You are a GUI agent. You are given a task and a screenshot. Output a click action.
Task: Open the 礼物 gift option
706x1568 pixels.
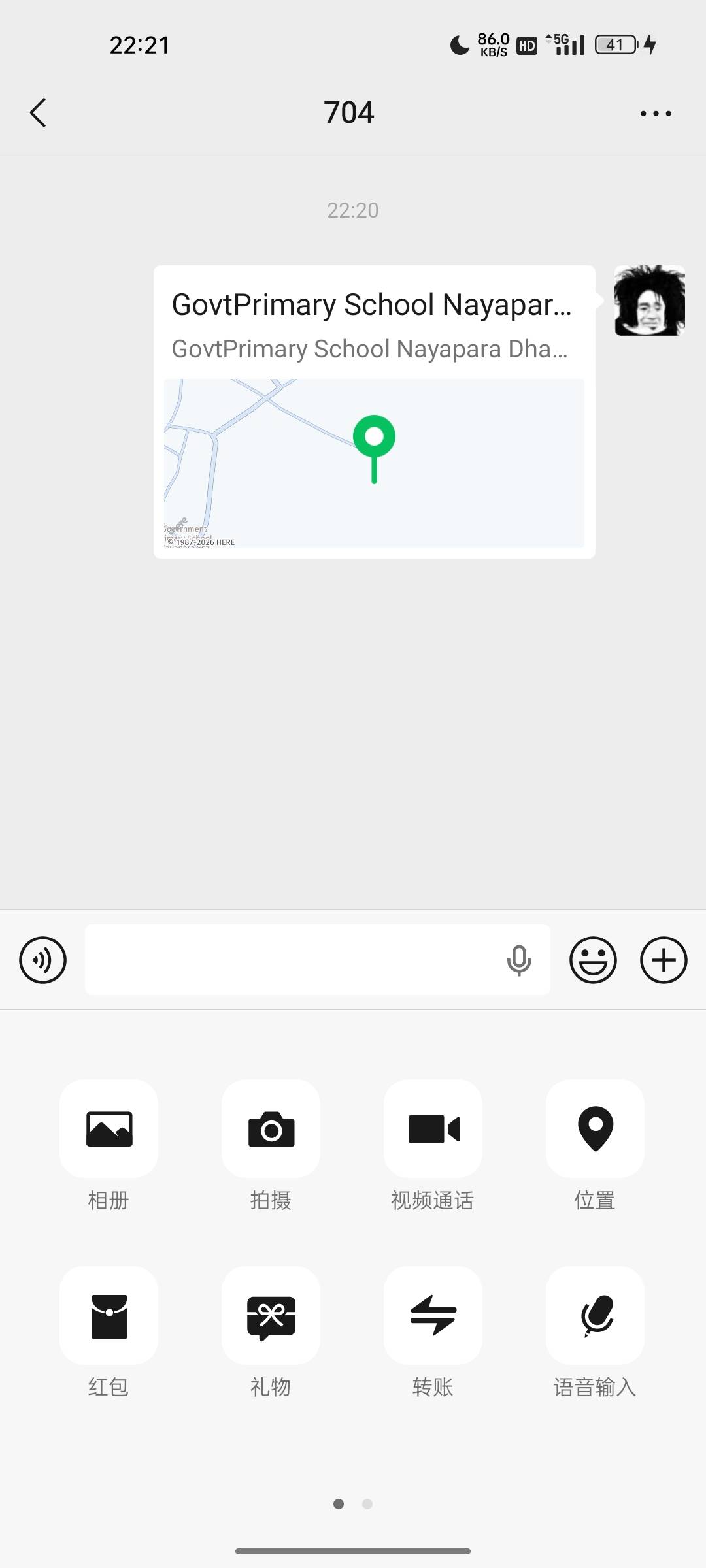pyautogui.click(x=271, y=1315)
